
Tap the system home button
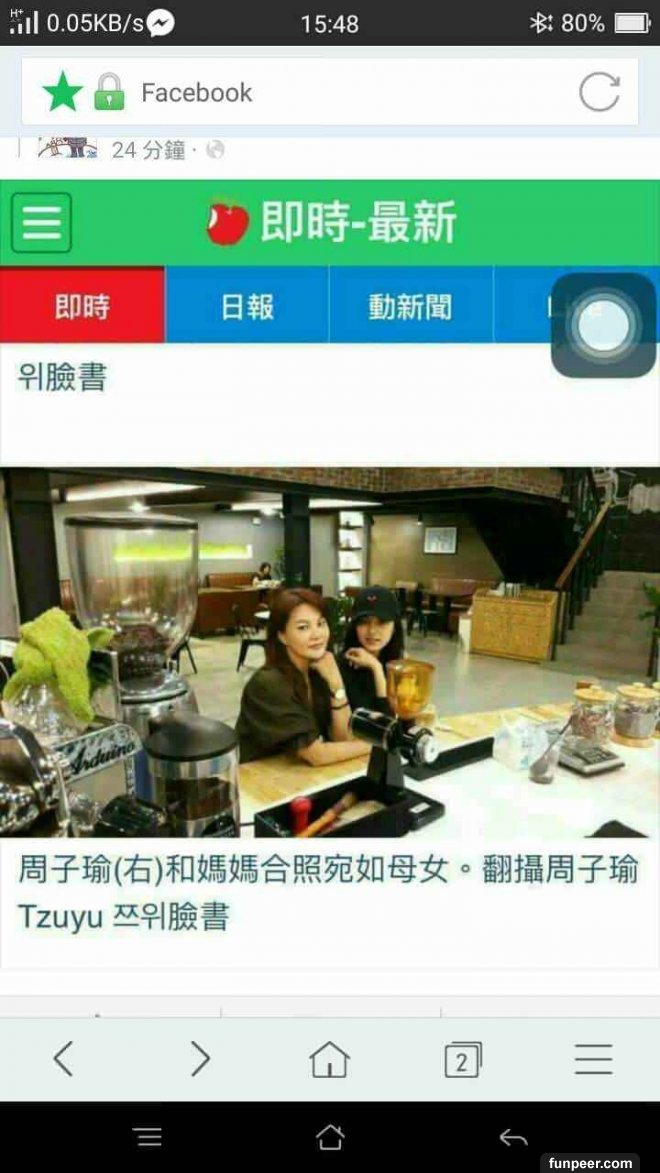point(330,1137)
